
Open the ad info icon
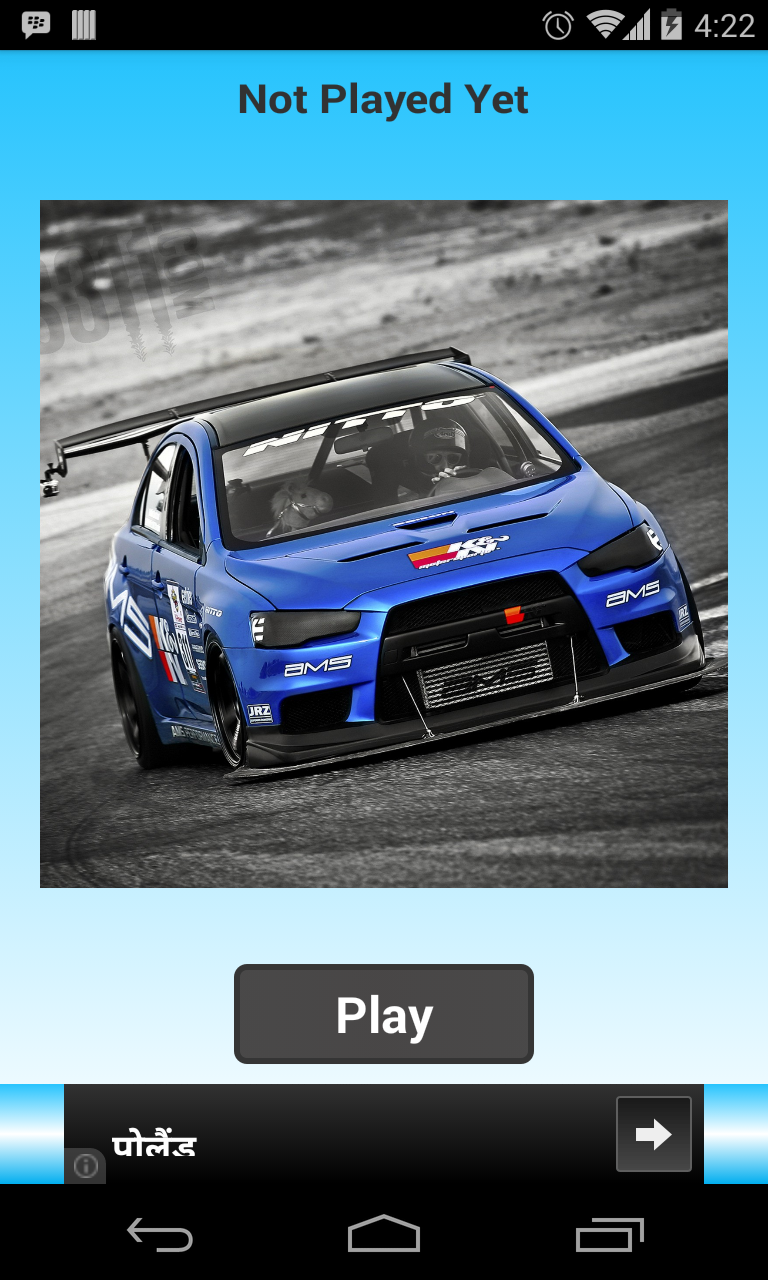[x=86, y=1166]
